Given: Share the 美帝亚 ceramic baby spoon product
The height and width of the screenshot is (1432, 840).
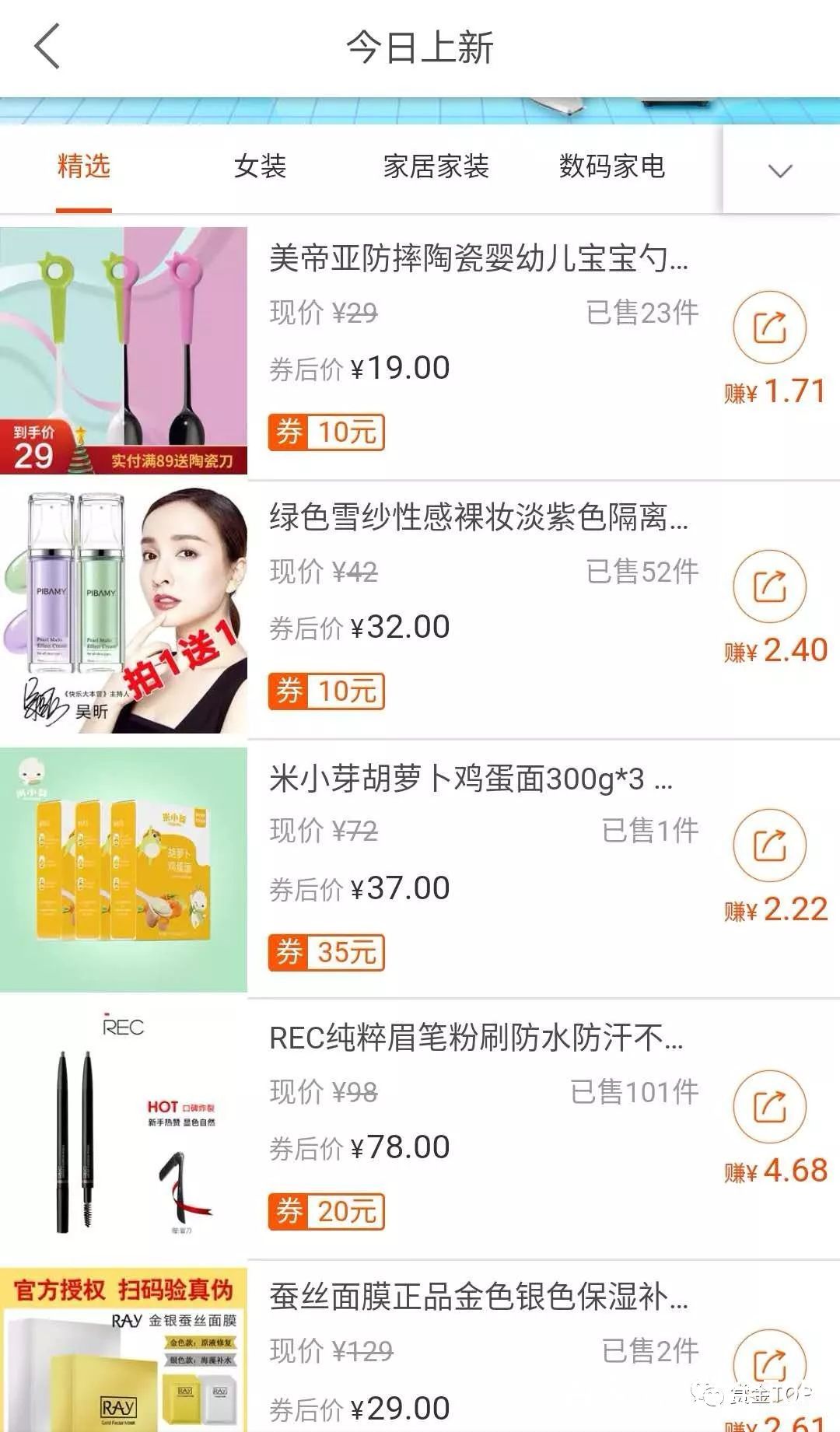Looking at the screenshot, I should 768,325.
